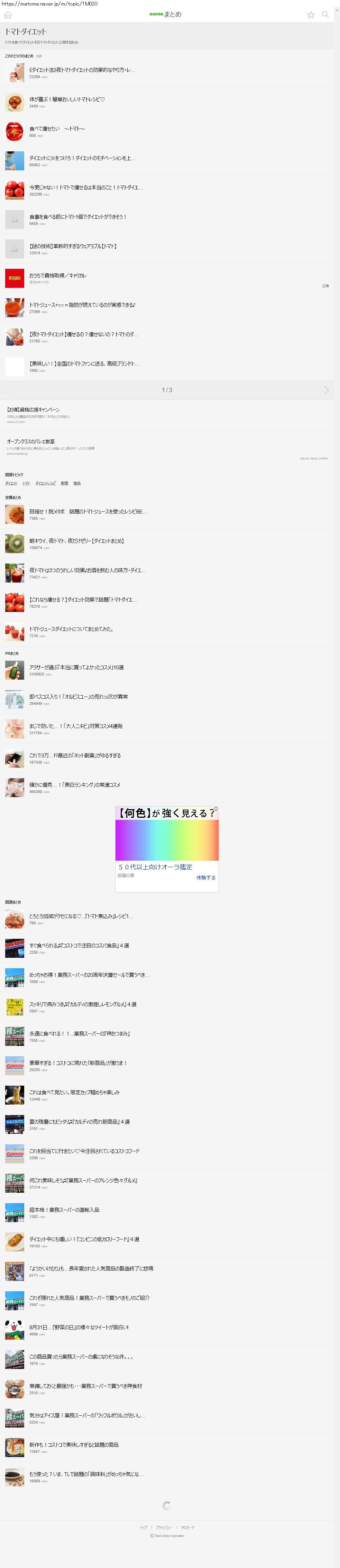Open トマトジュースダイエットについてまとめてみた

point(71,630)
